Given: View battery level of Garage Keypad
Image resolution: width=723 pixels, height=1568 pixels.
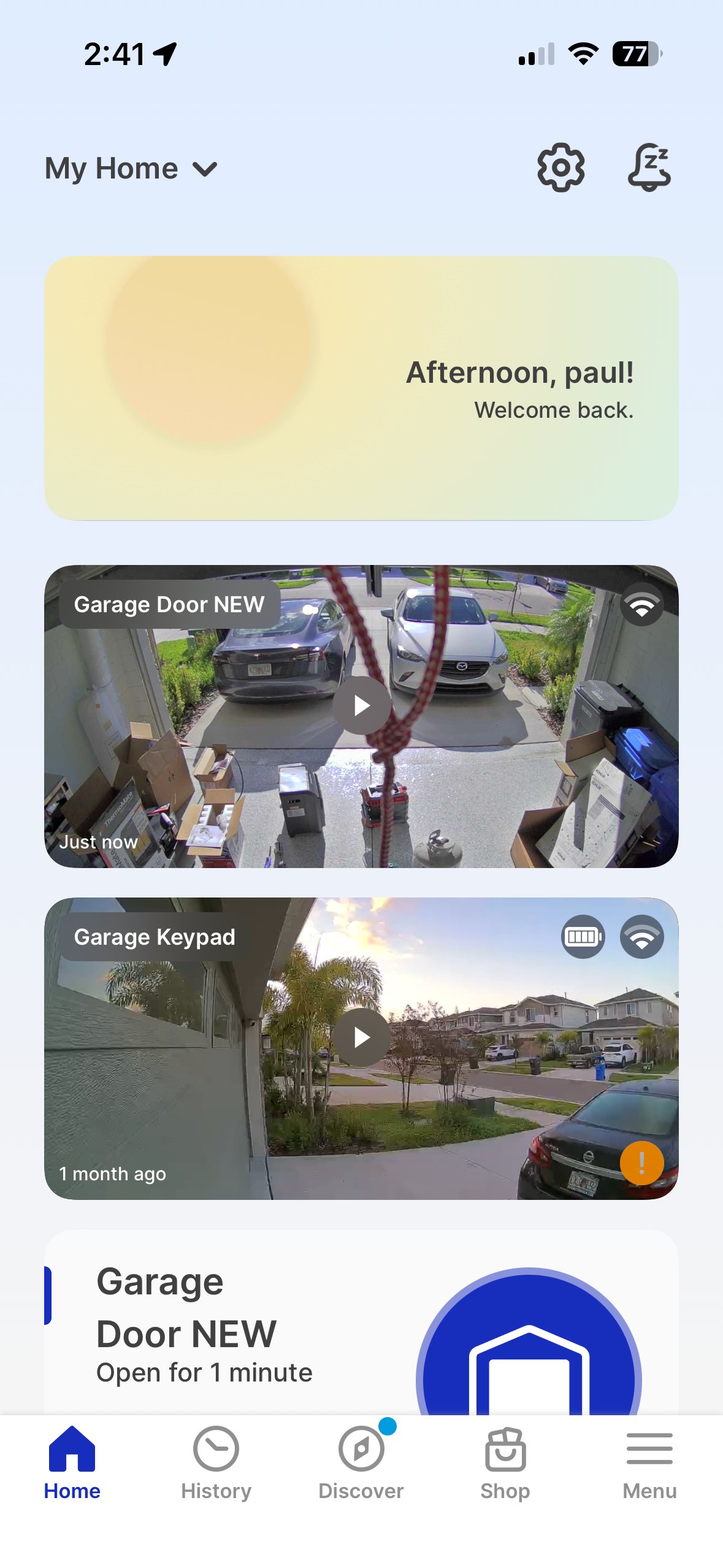Looking at the screenshot, I should pyautogui.click(x=583, y=937).
